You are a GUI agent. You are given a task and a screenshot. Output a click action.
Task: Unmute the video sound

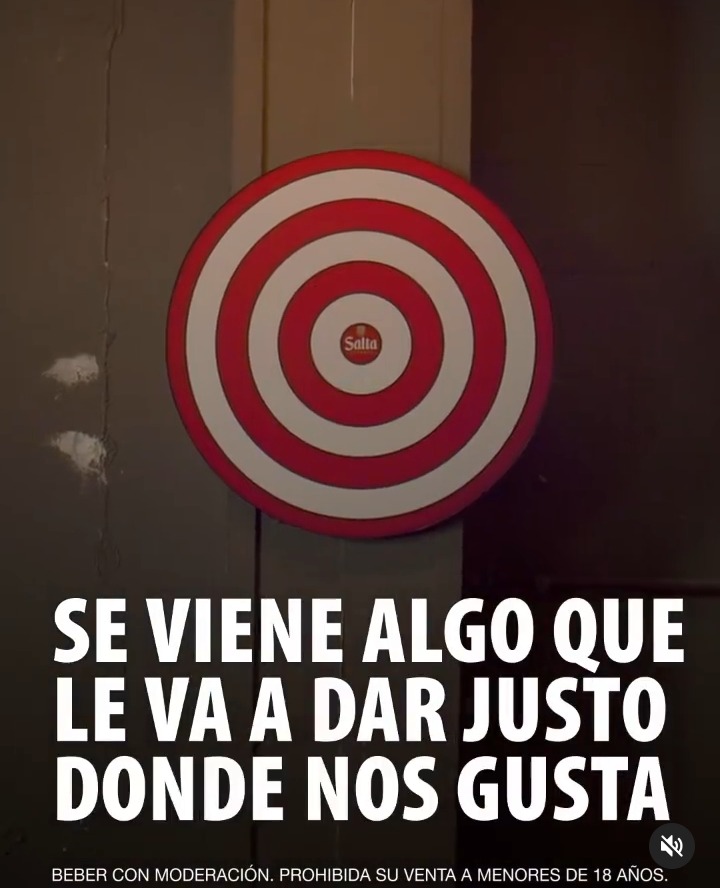pos(671,846)
